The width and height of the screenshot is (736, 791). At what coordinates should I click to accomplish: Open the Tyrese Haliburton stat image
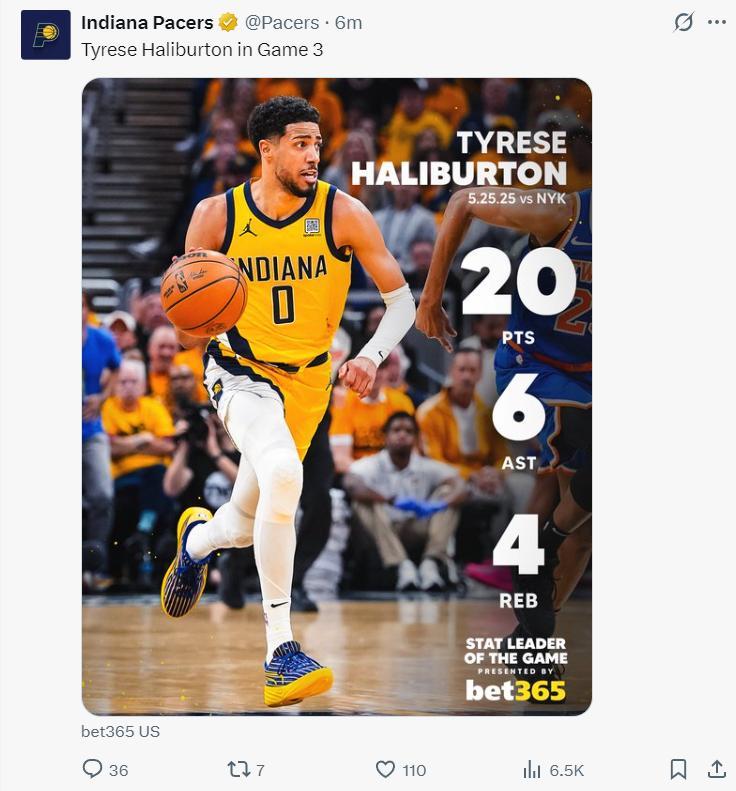336,396
